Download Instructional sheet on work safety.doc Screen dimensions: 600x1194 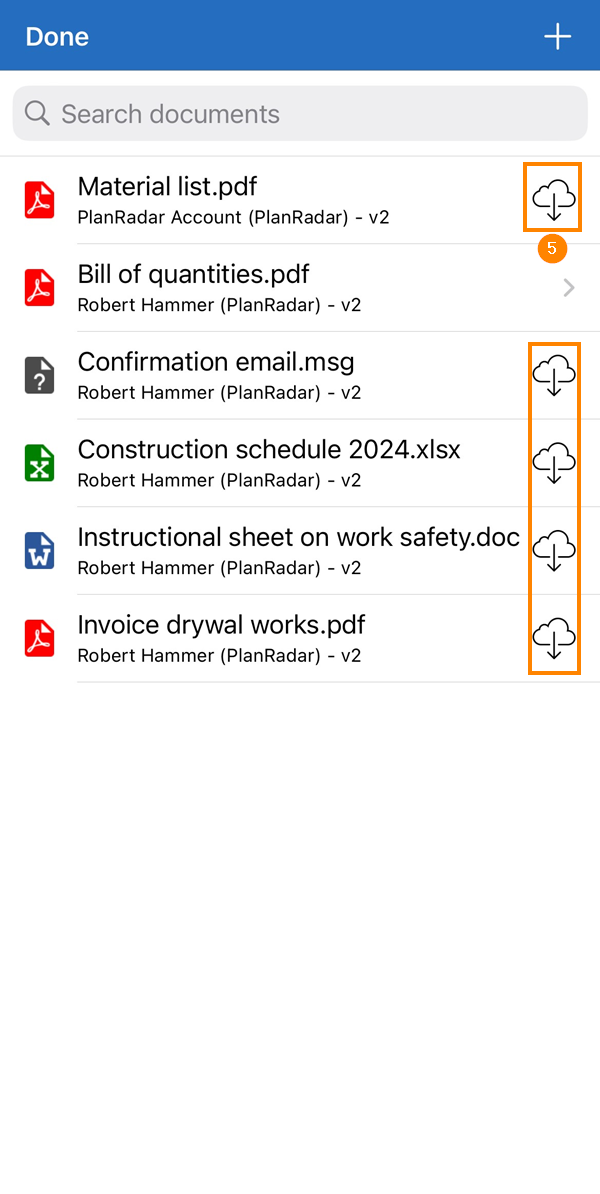click(554, 550)
